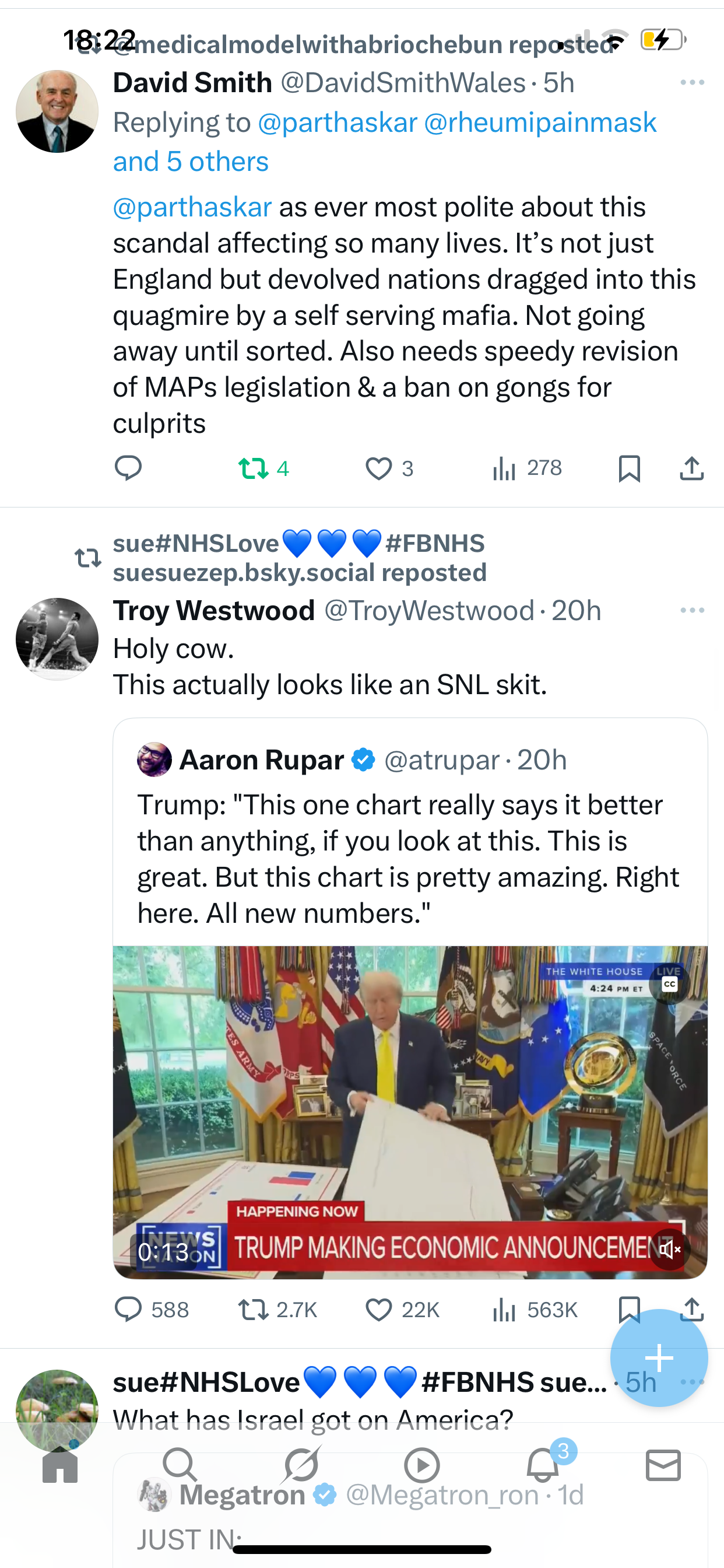Open overflow menu on David Smith's post
Viewport: 724px width, 1568px height.
[x=692, y=82]
